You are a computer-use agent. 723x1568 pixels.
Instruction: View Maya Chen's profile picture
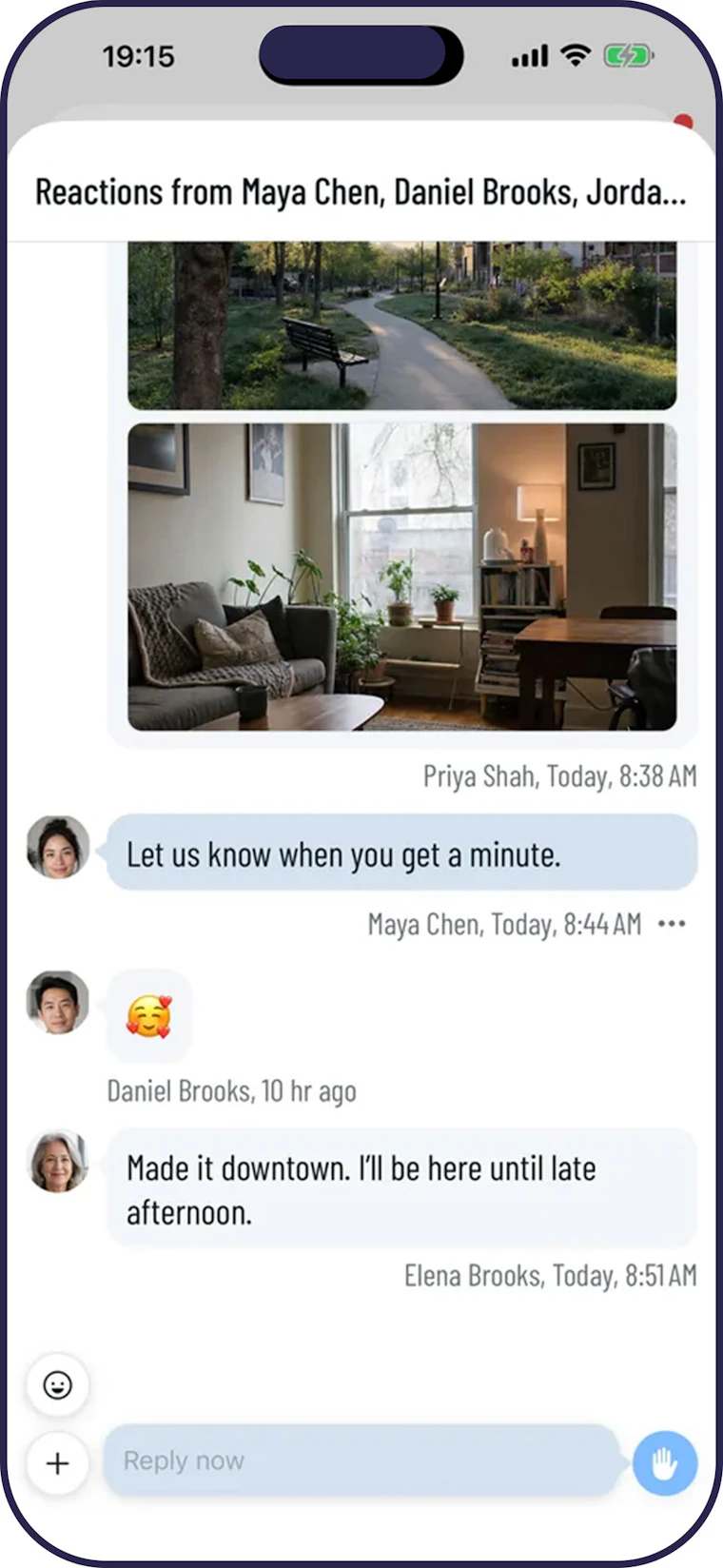(58, 846)
